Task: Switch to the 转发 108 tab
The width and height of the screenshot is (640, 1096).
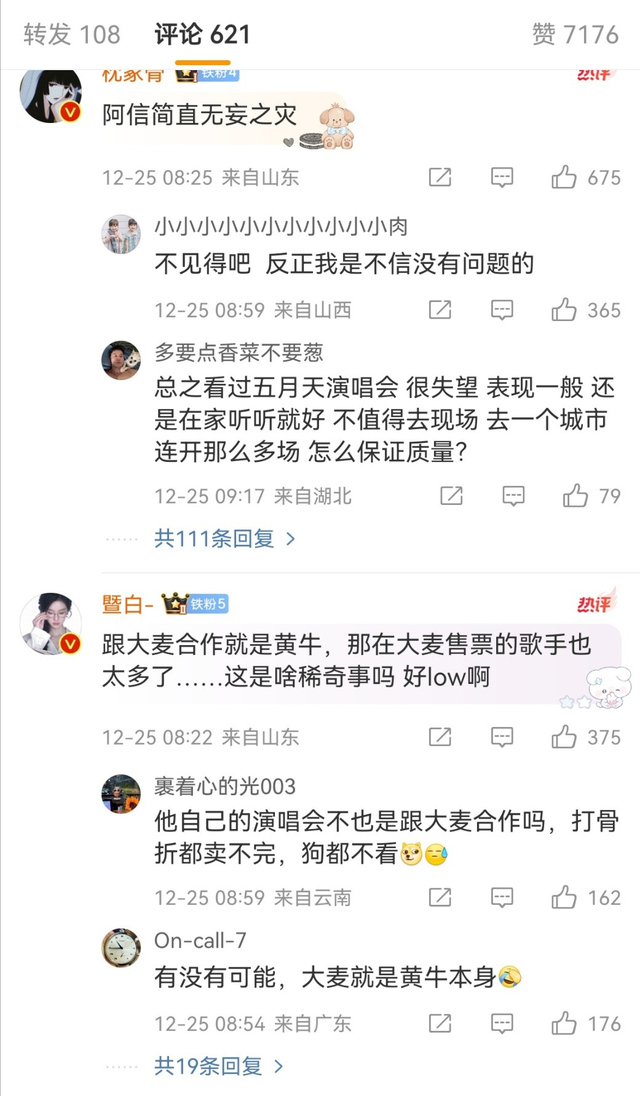Action: click(72, 34)
